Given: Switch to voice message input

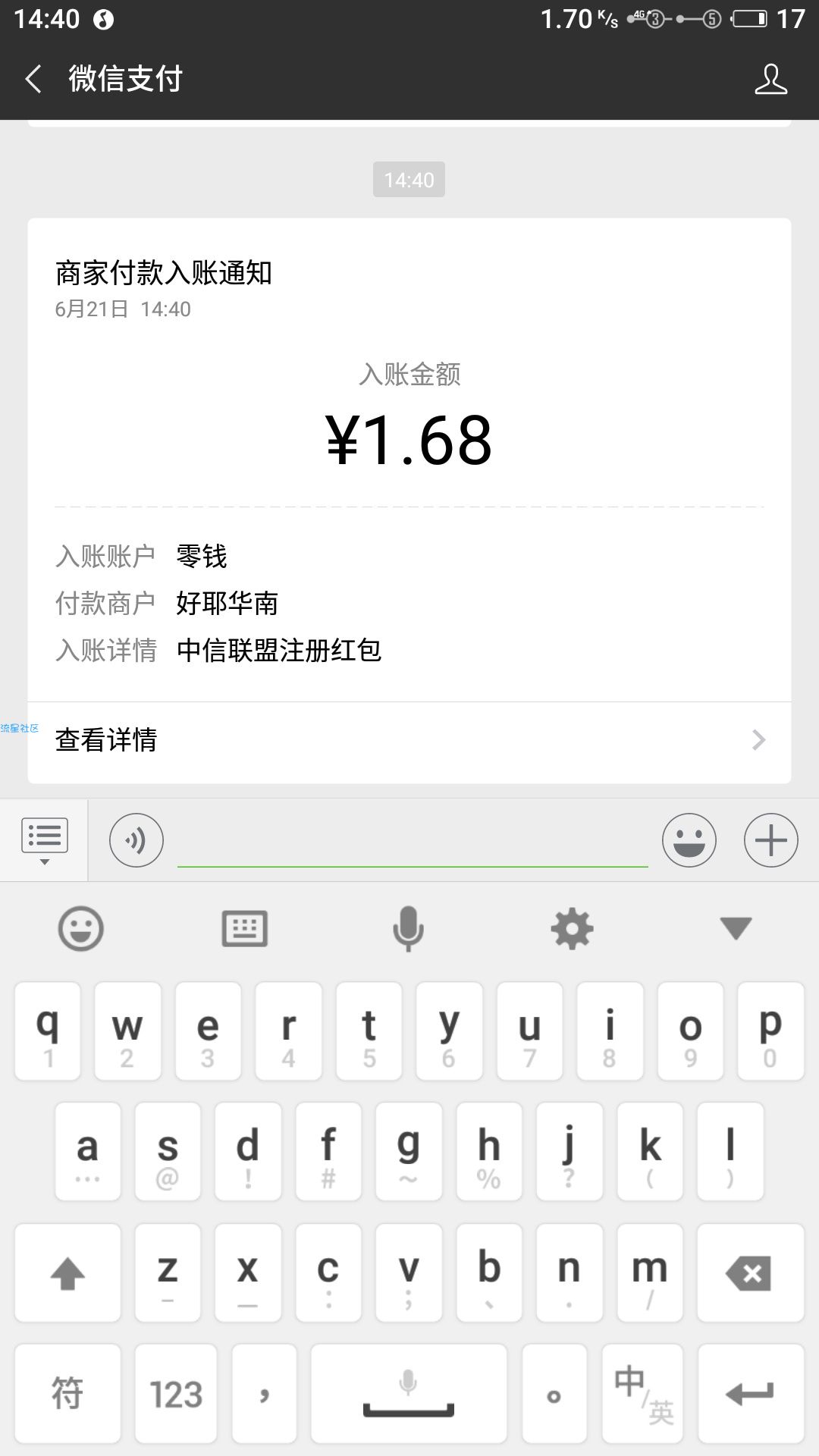Looking at the screenshot, I should [136, 840].
